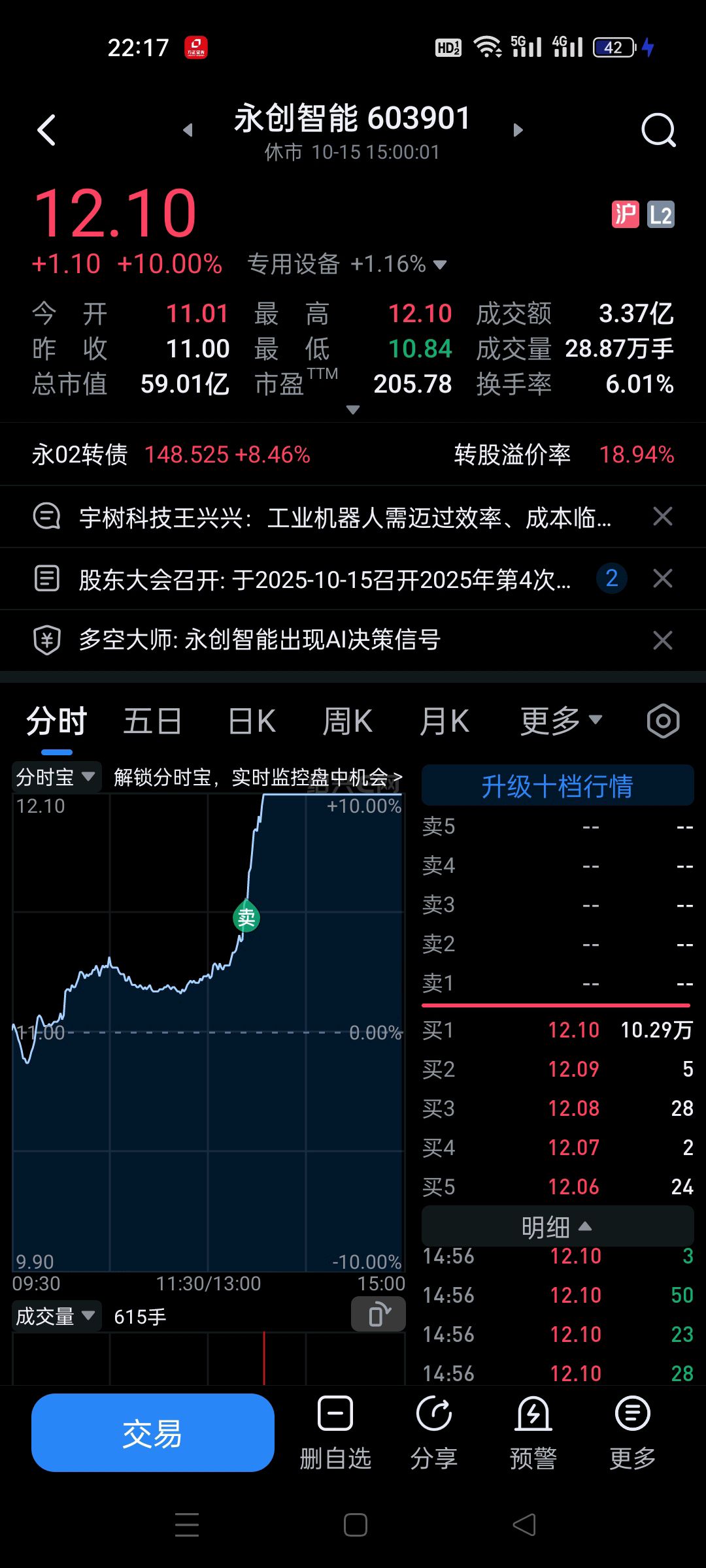Close the 股东大会召开 notice
Viewport: 706px width, 1568px height.
(662, 578)
